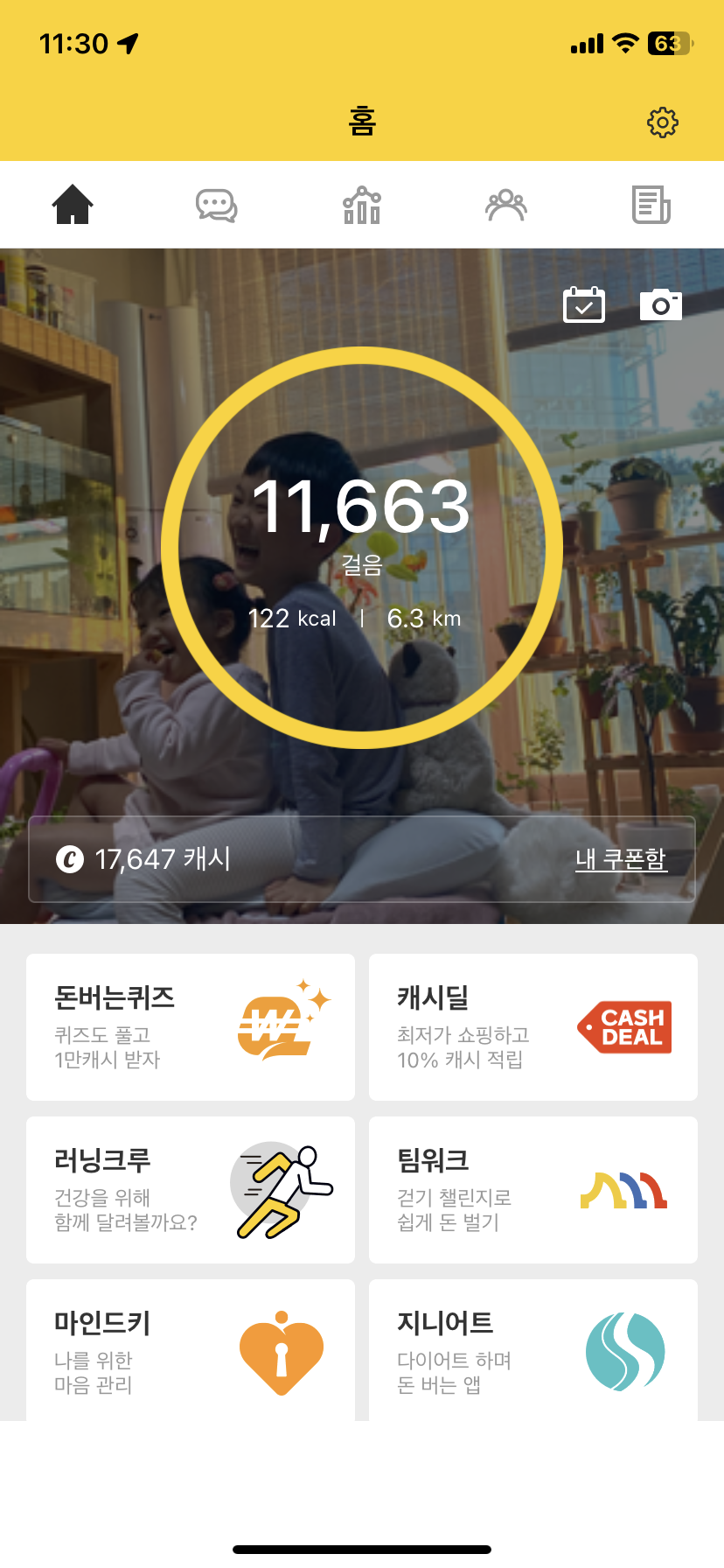The width and height of the screenshot is (724, 1568).
Task: Open the settings gear icon
Action: [662, 122]
